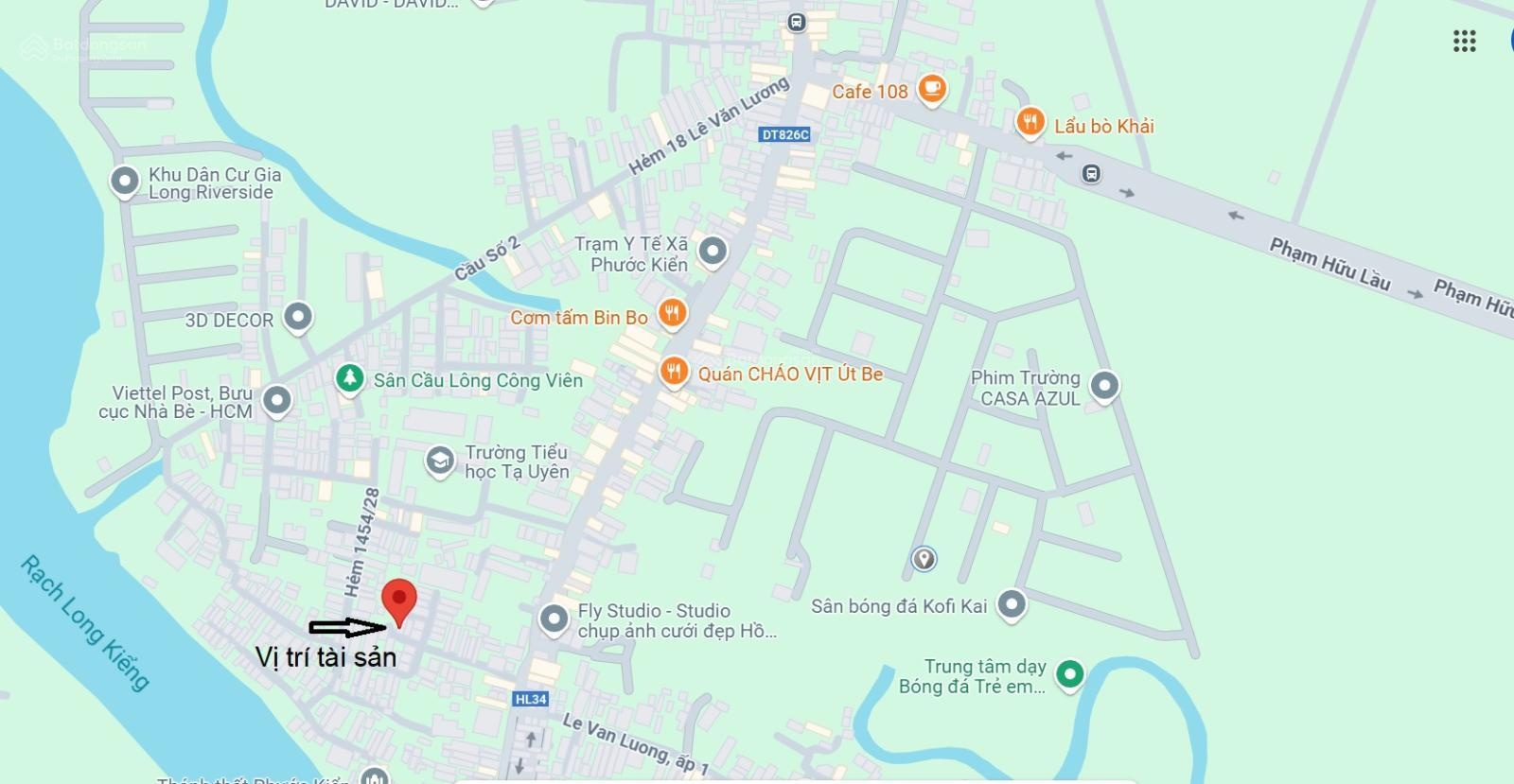The image size is (1514, 784).
Task: Select the Cơm tấm Bin Bo restaurant
Action: 672,312
